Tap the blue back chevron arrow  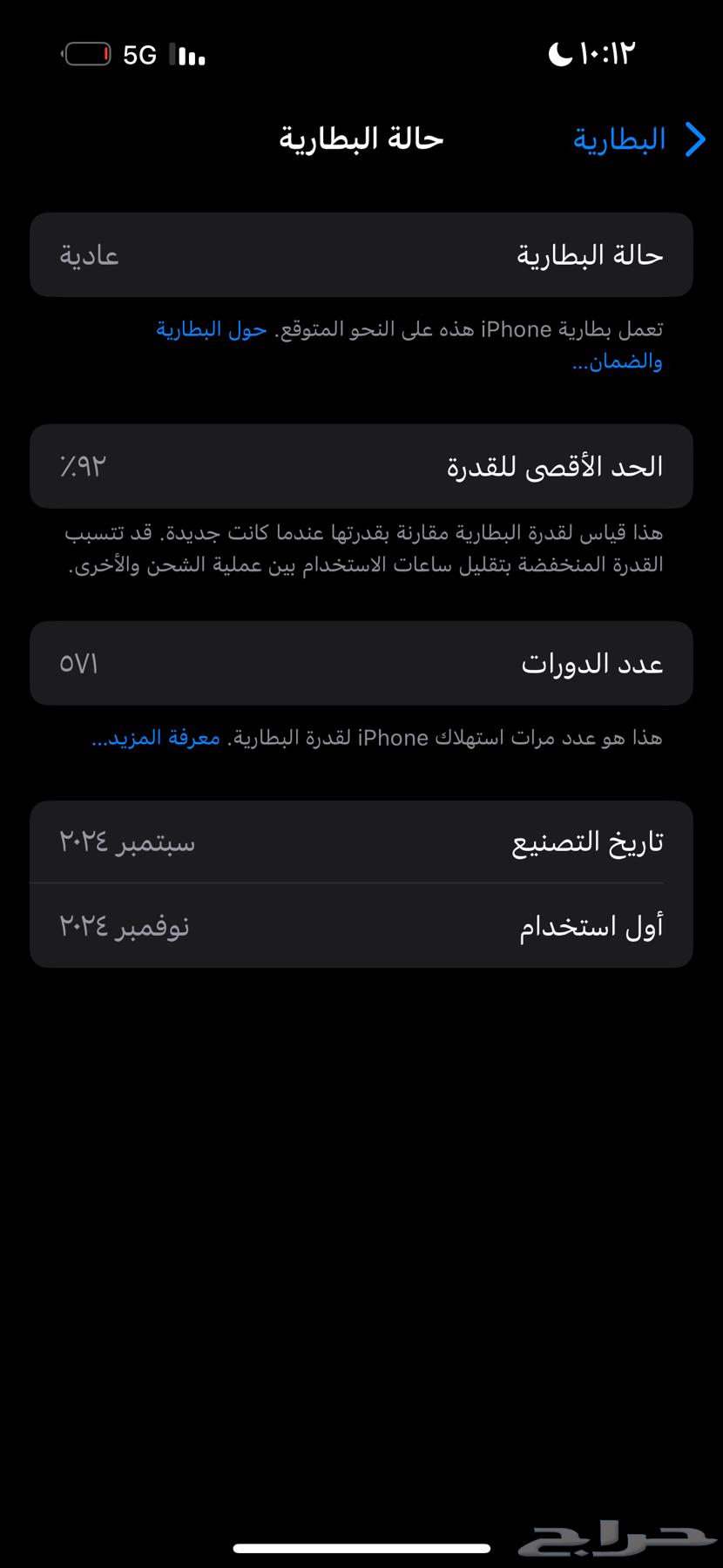tap(694, 139)
